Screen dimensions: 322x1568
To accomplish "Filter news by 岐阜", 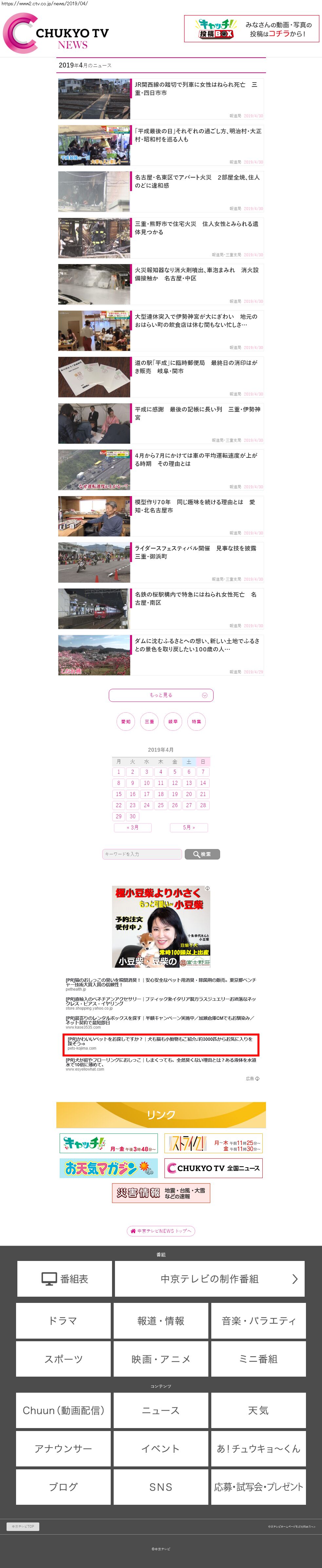I will coord(173,721).
